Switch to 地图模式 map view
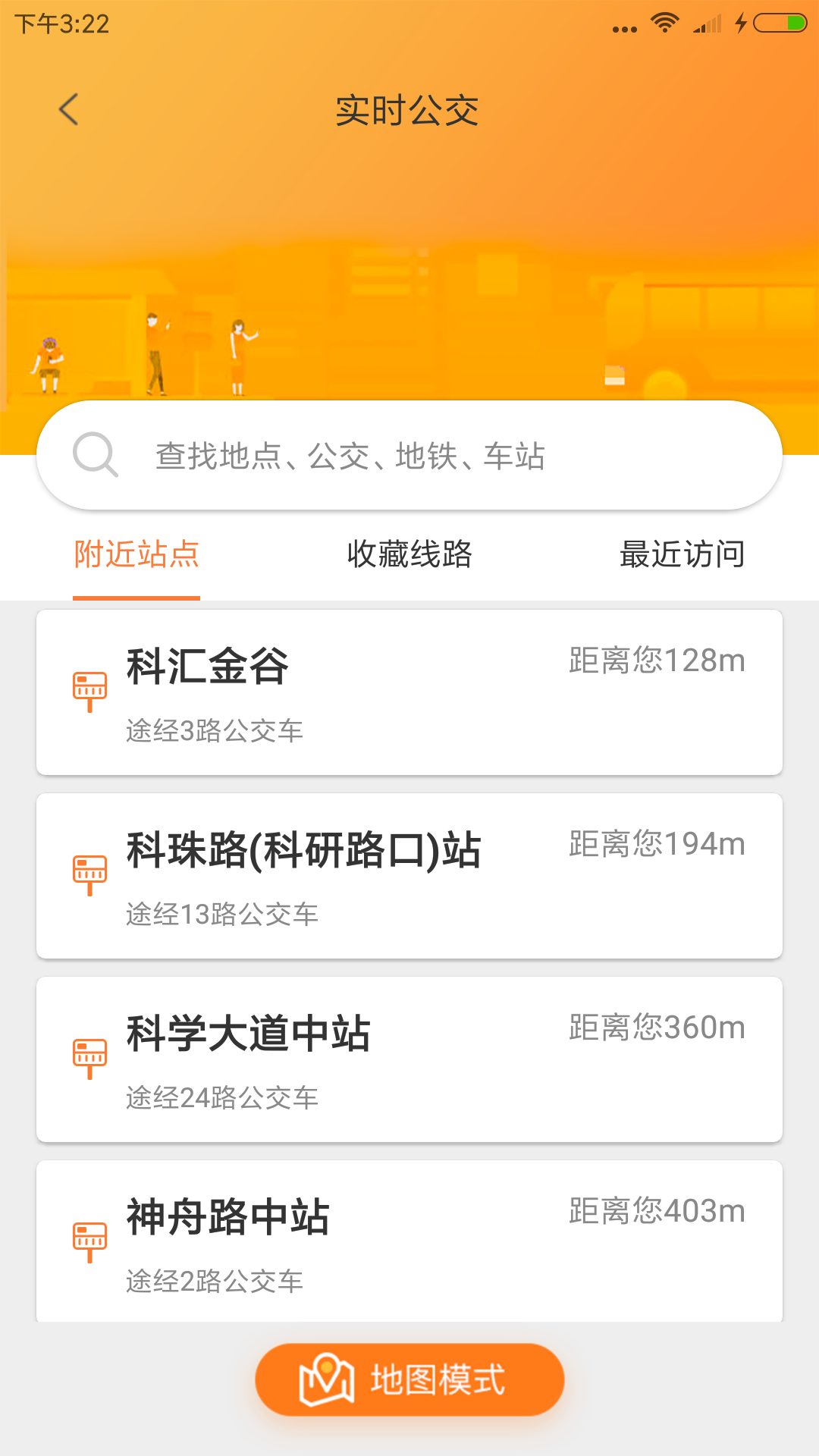Image resolution: width=819 pixels, height=1456 pixels. [x=409, y=1379]
